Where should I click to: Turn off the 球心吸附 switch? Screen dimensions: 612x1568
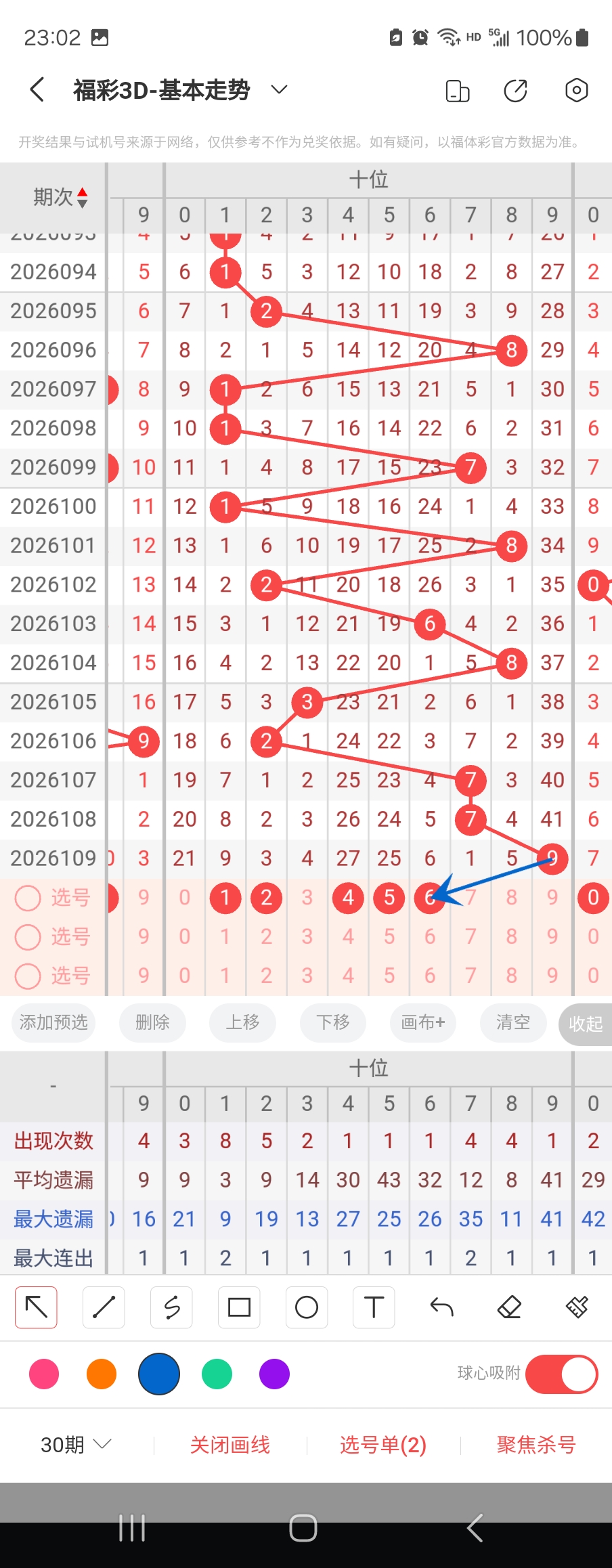561,1374
